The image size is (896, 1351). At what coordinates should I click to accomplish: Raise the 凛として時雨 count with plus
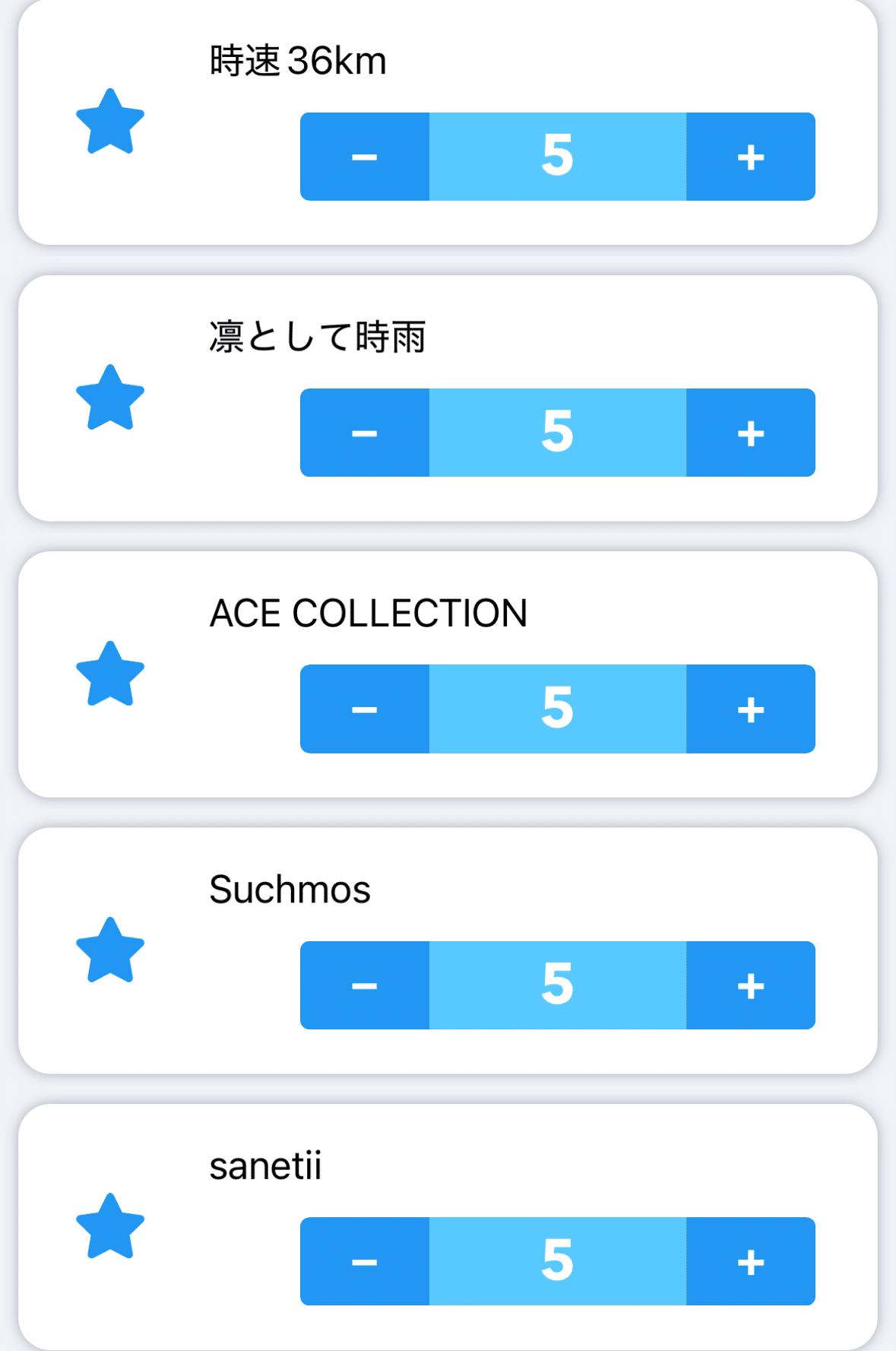(750, 433)
